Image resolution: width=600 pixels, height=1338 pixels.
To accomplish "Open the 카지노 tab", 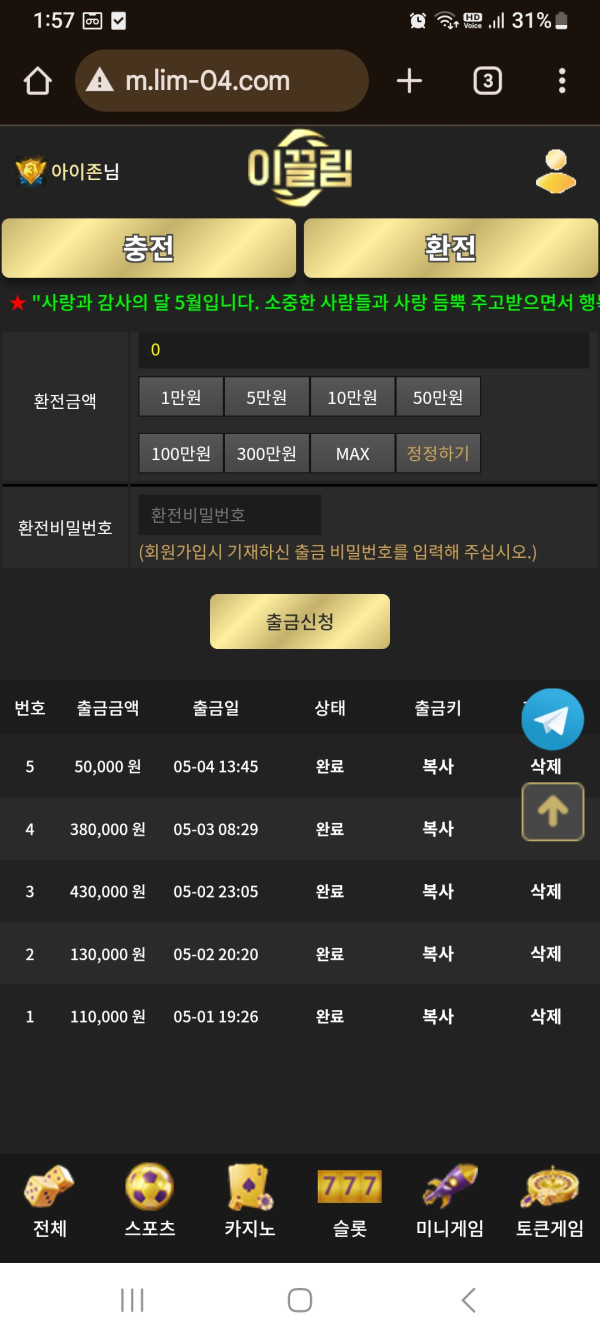I will click(x=250, y=1200).
